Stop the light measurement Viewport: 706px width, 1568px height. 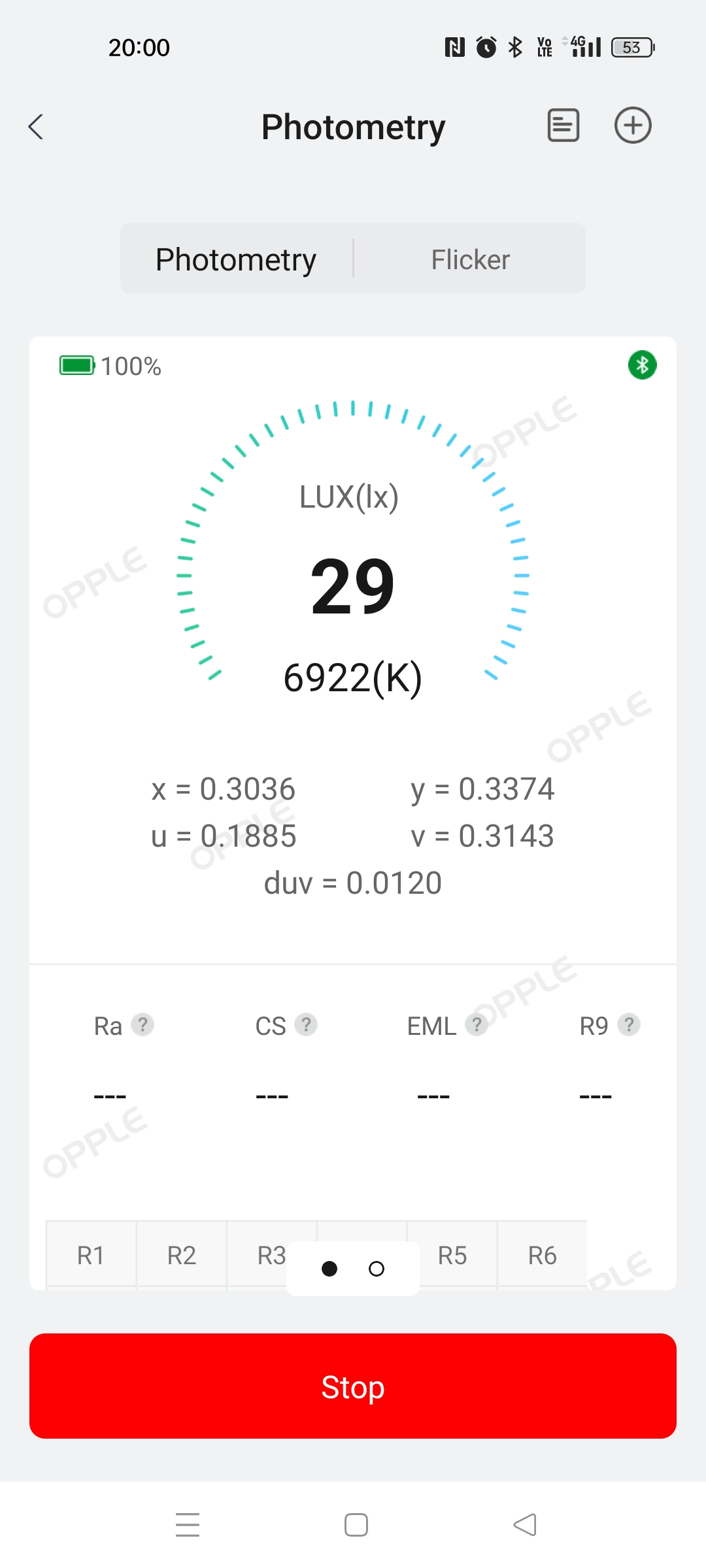pos(353,1386)
